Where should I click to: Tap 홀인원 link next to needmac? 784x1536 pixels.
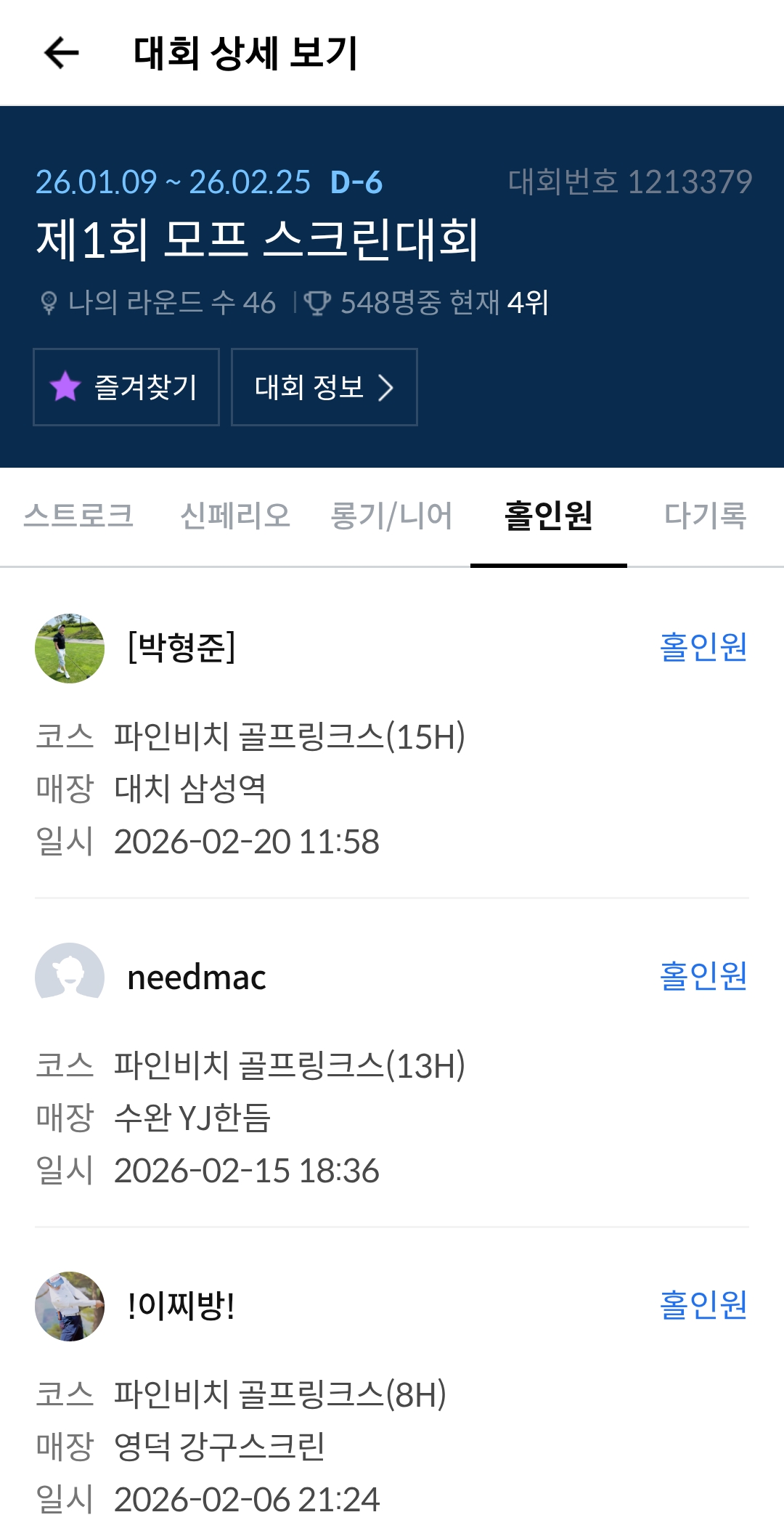tap(703, 976)
